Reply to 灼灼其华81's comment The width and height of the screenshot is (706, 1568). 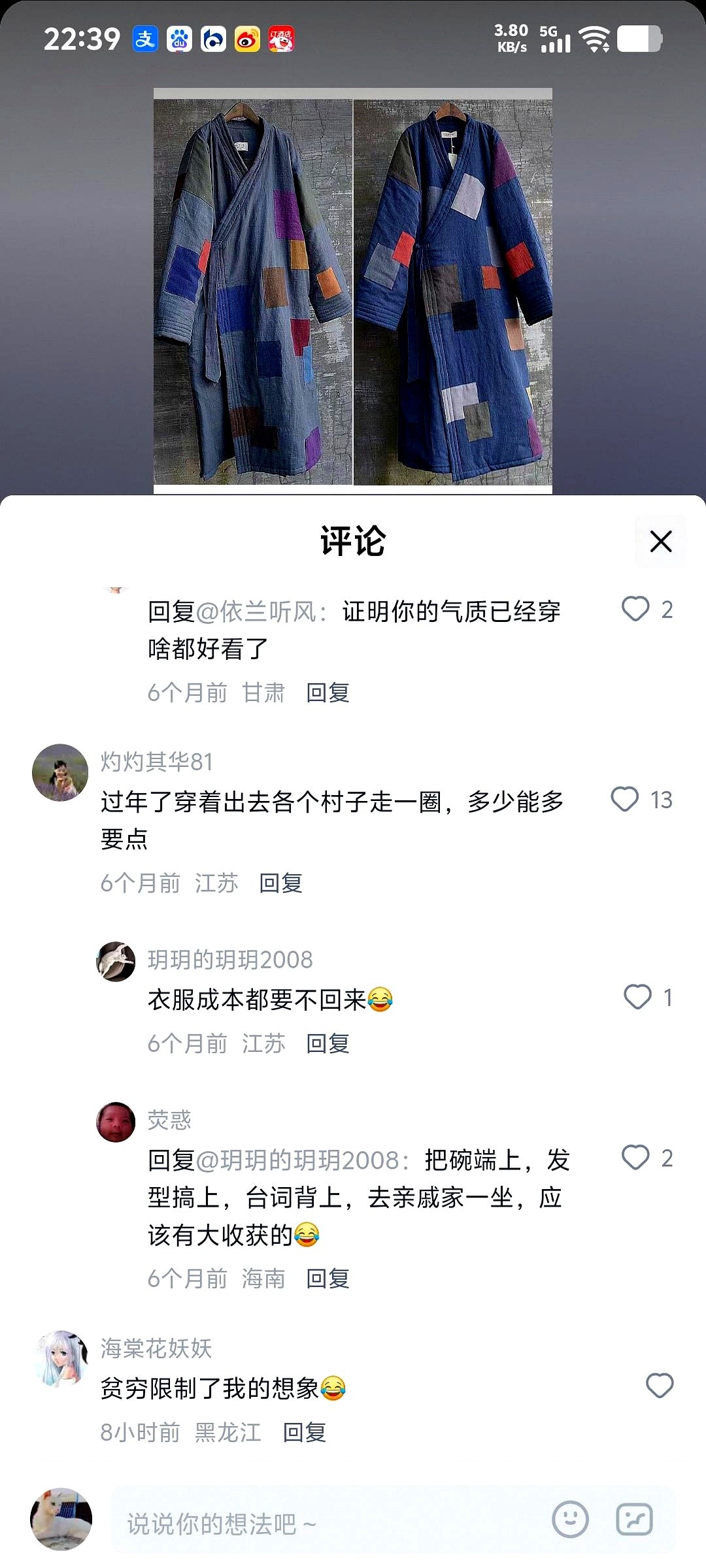coord(280,883)
